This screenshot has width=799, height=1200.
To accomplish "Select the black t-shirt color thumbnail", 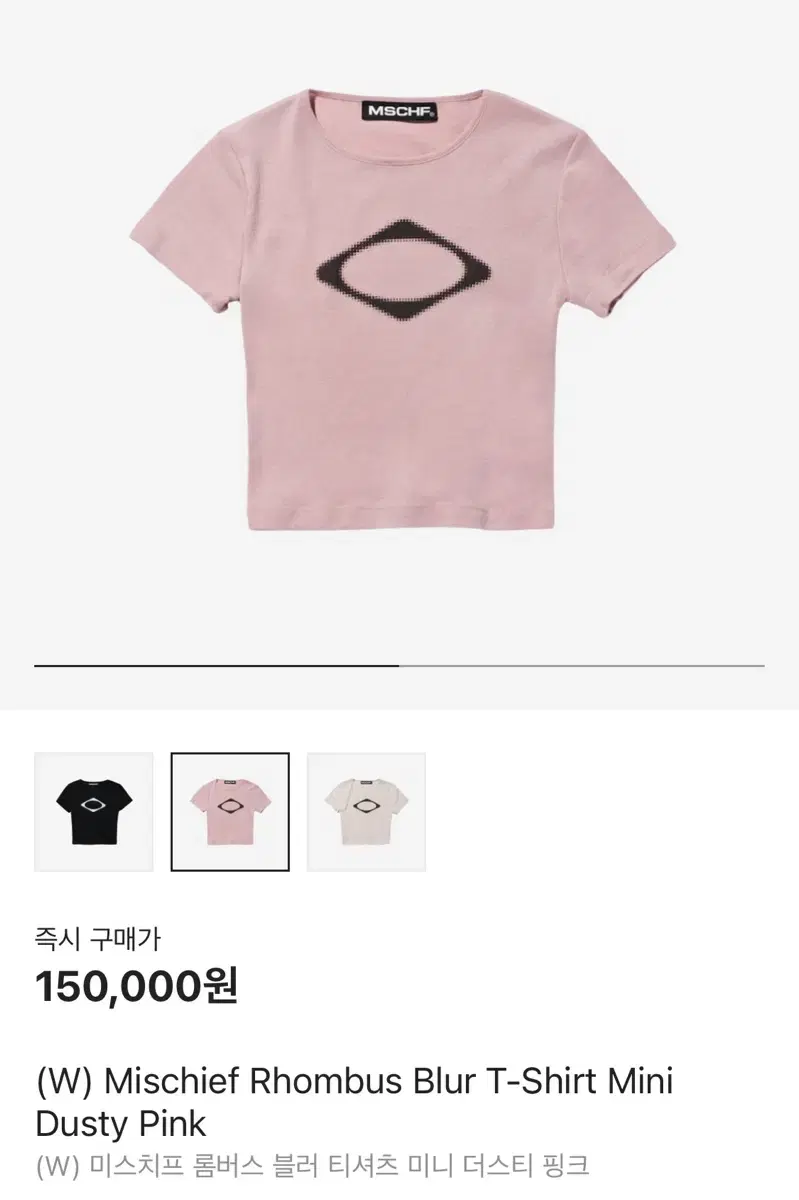I will 94,811.
